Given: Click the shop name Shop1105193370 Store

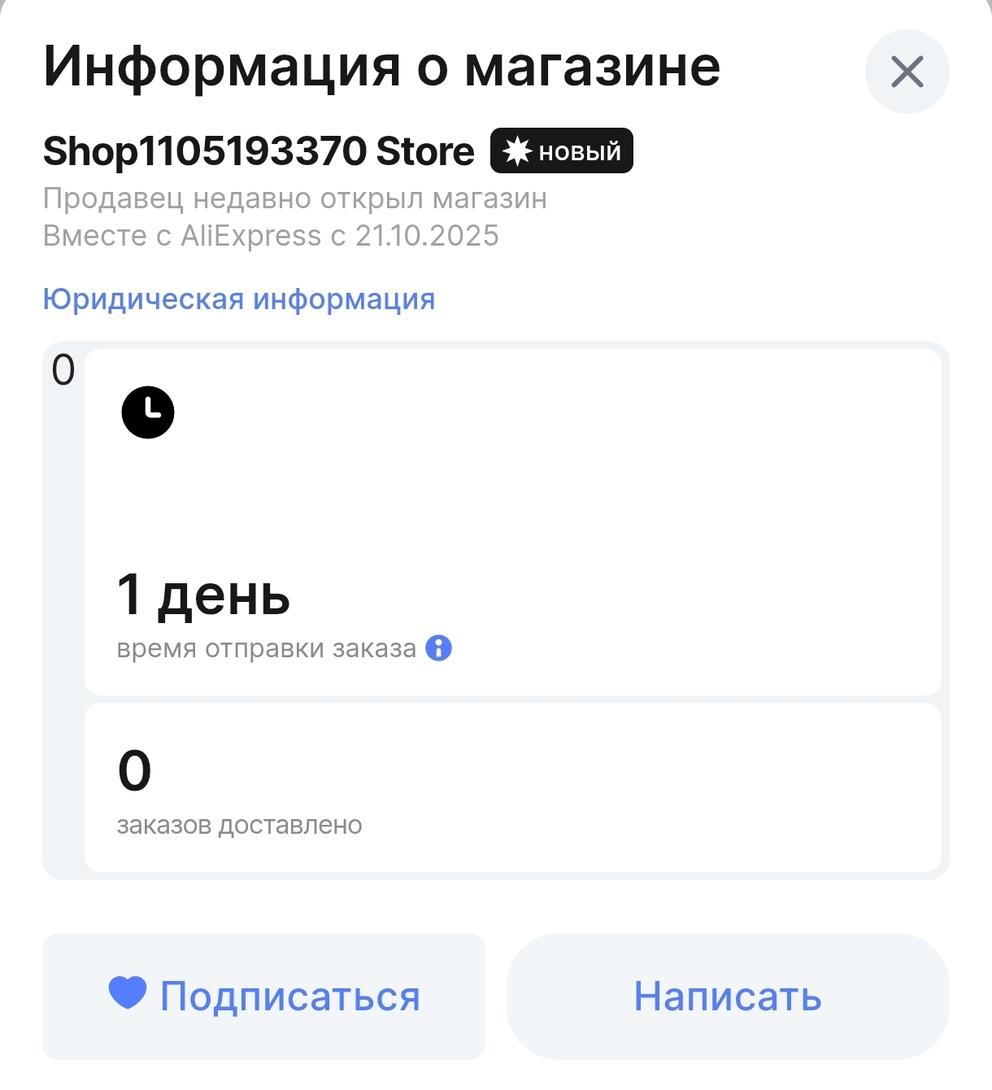Looking at the screenshot, I should (x=257, y=151).
